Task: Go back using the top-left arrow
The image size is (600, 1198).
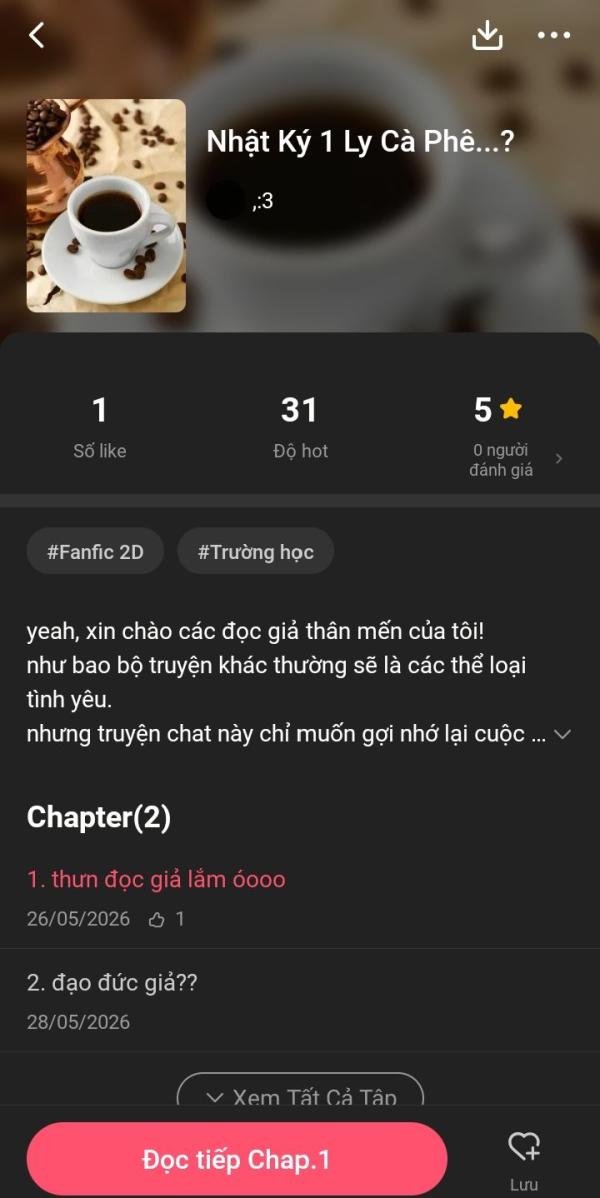Action: (36, 35)
